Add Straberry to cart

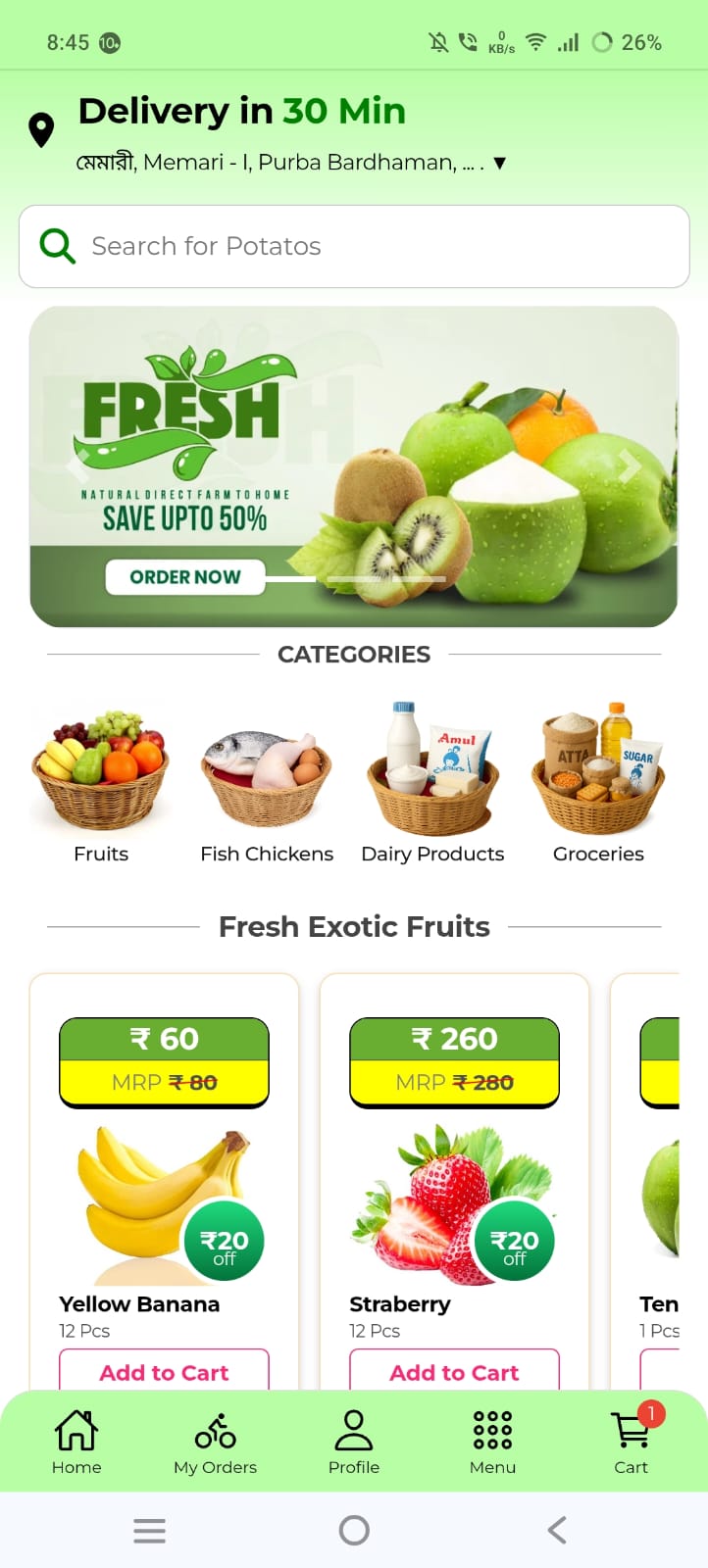click(454, 1372)
